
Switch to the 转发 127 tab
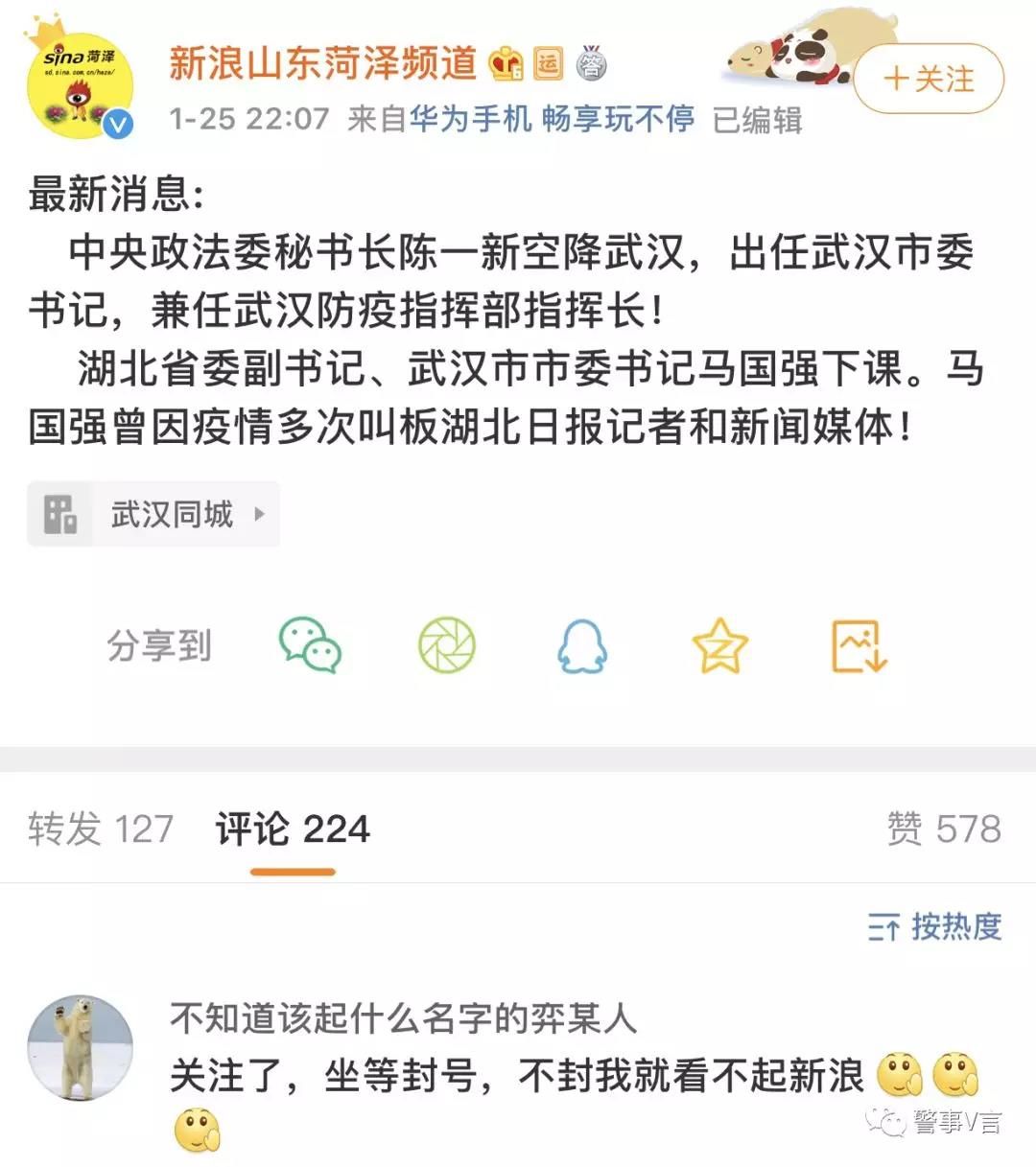coord(101,829)
